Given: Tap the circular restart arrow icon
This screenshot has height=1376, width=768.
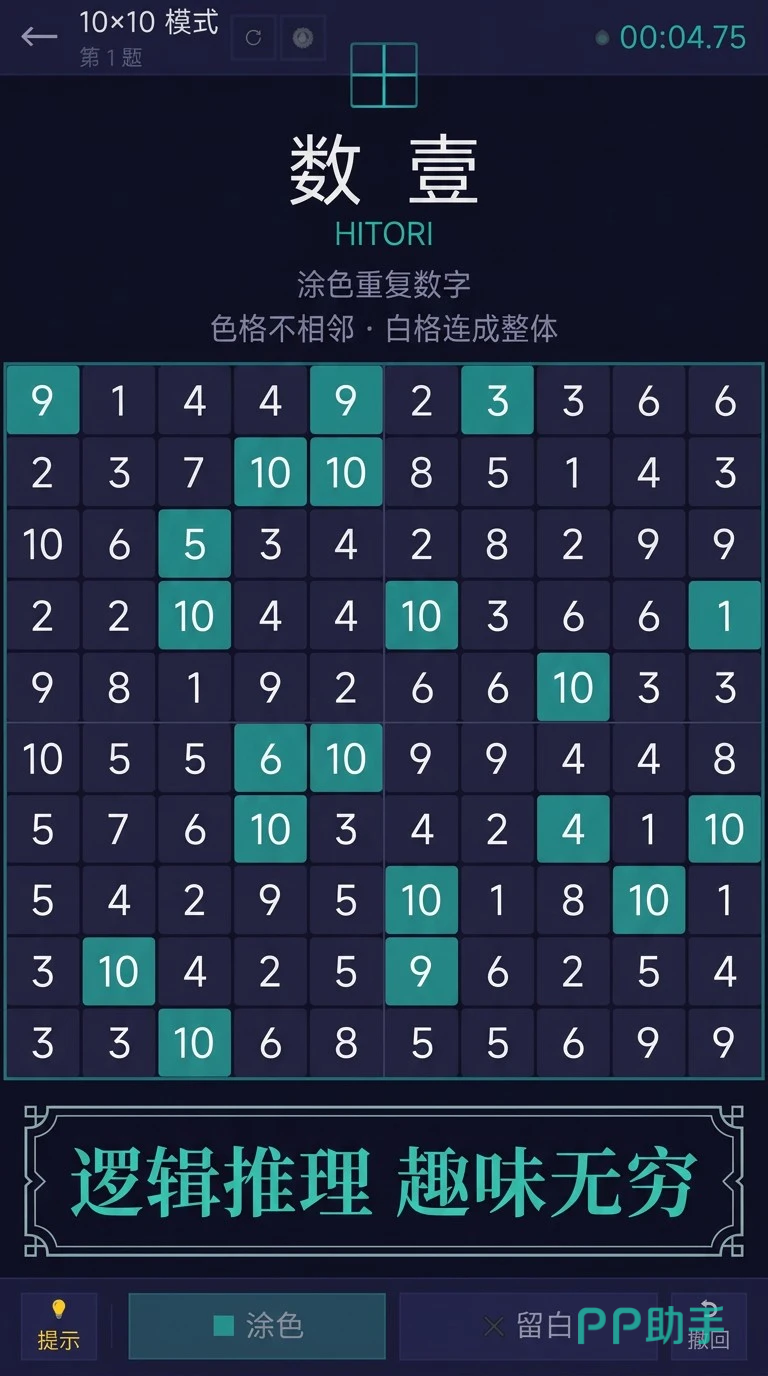Looking at the screenshot, I should (x=254, y=38).
